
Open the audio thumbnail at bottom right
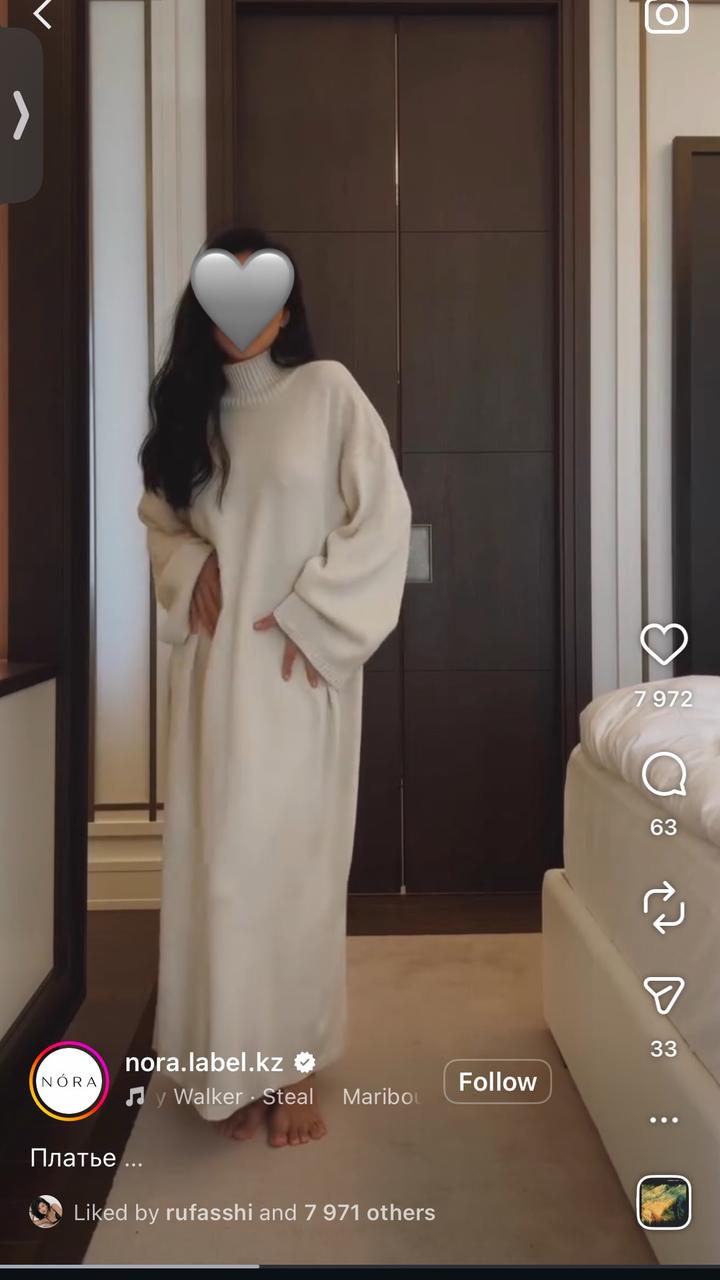click(664, 1202)
